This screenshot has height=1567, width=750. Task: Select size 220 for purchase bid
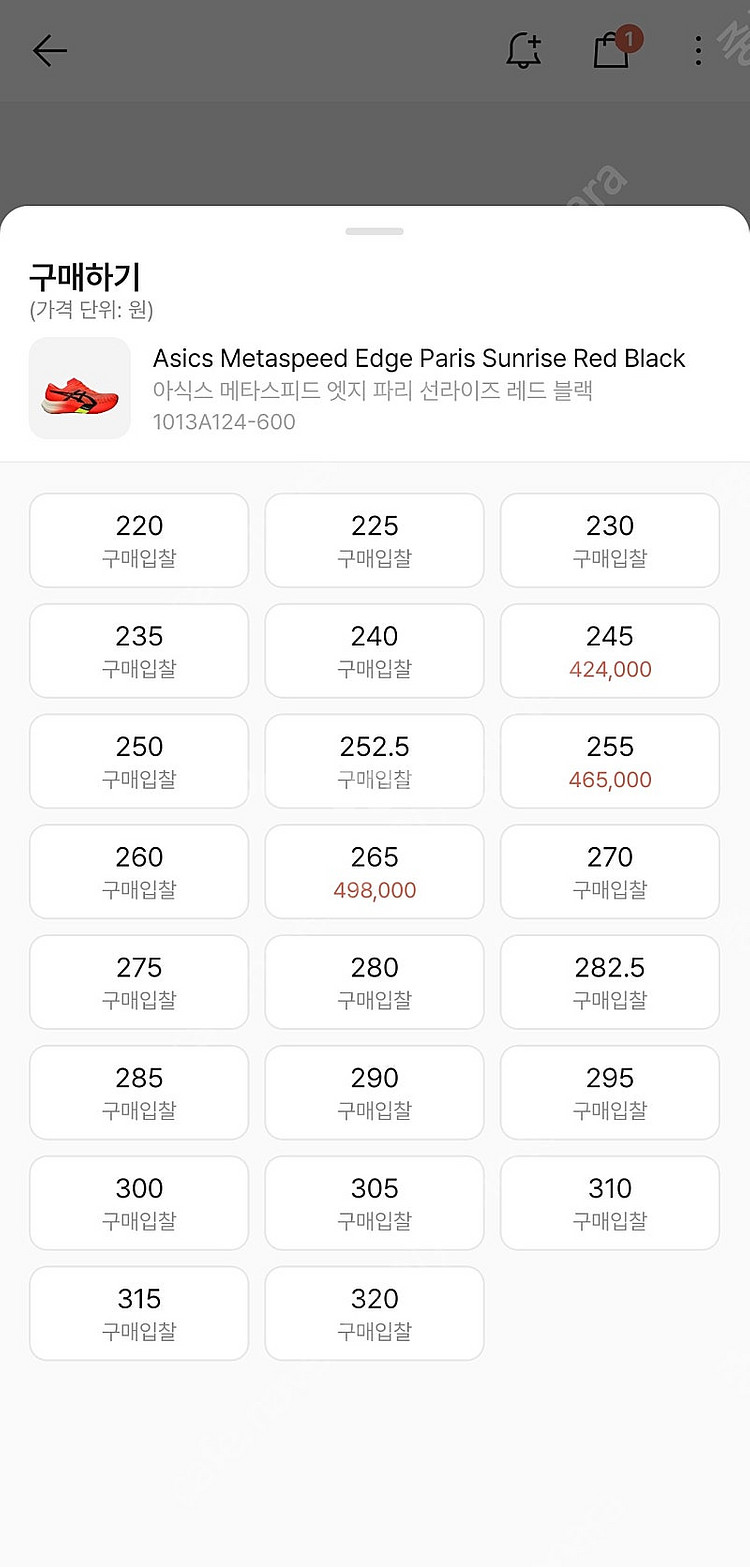coord(139,540)
